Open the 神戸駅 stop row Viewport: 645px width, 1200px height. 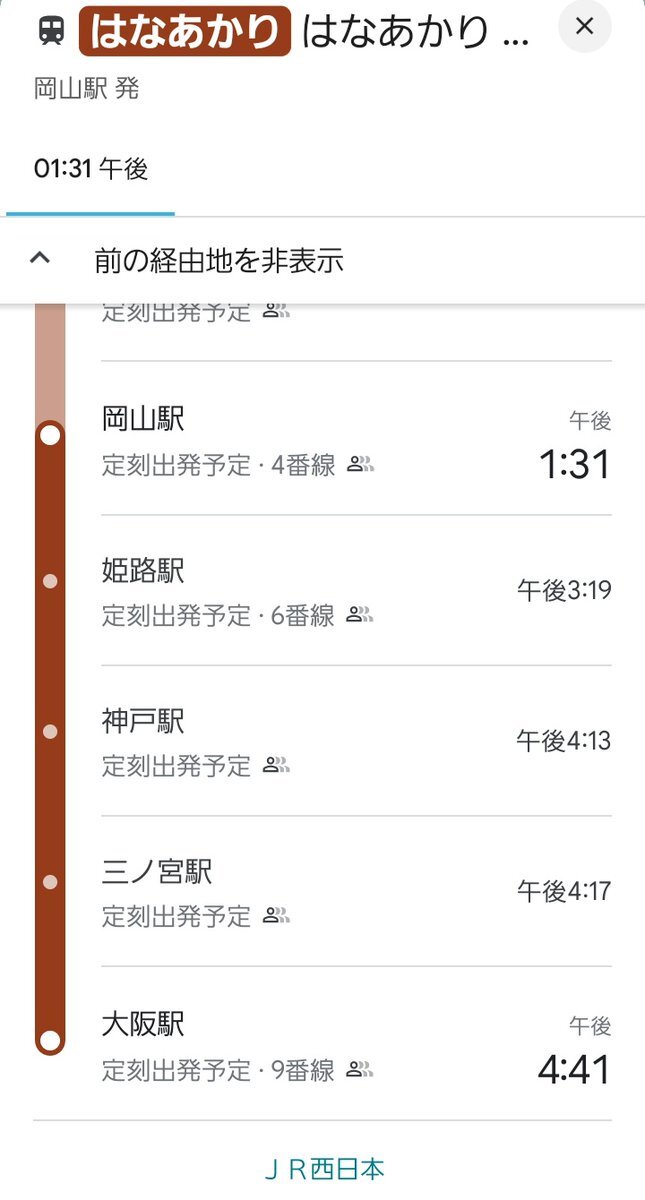355,742
